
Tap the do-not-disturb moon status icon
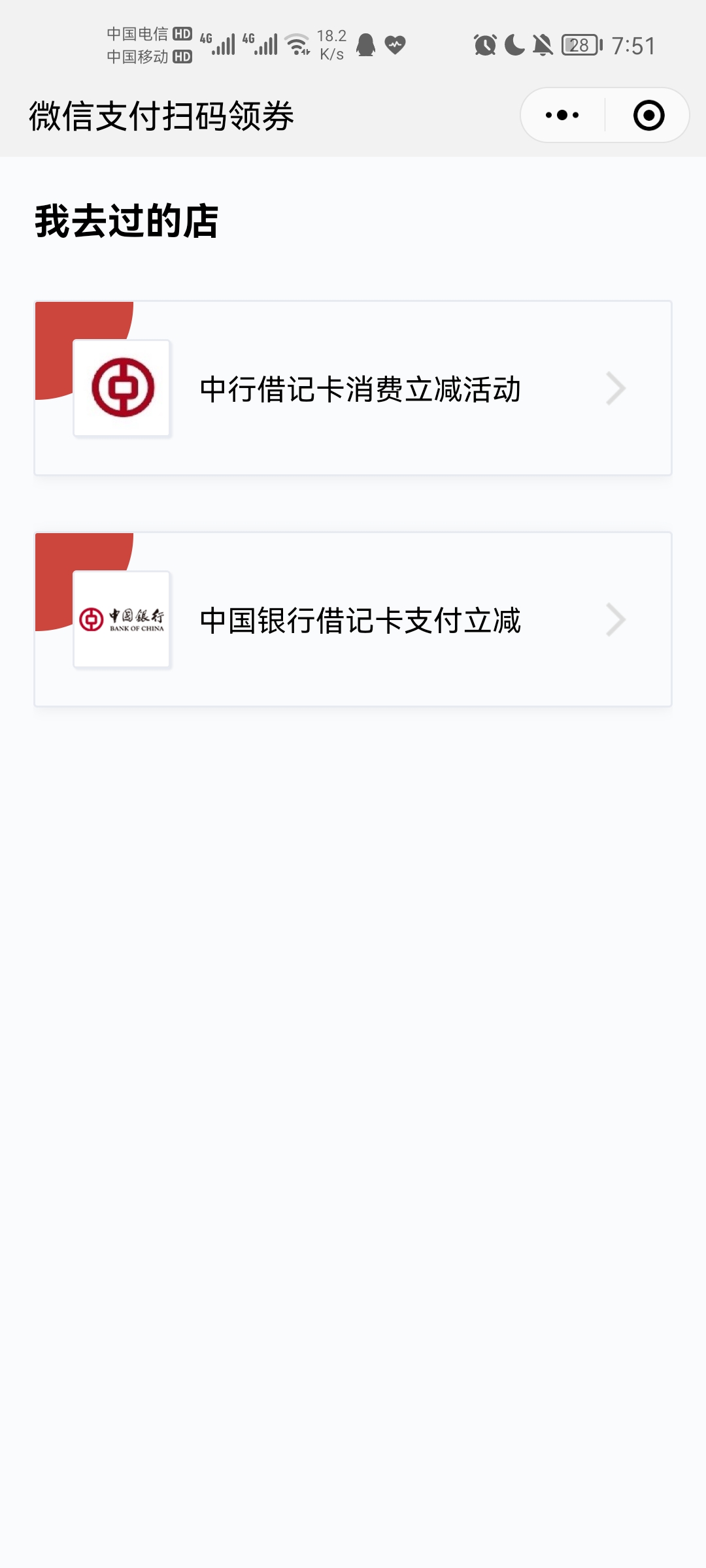(514, 44)
